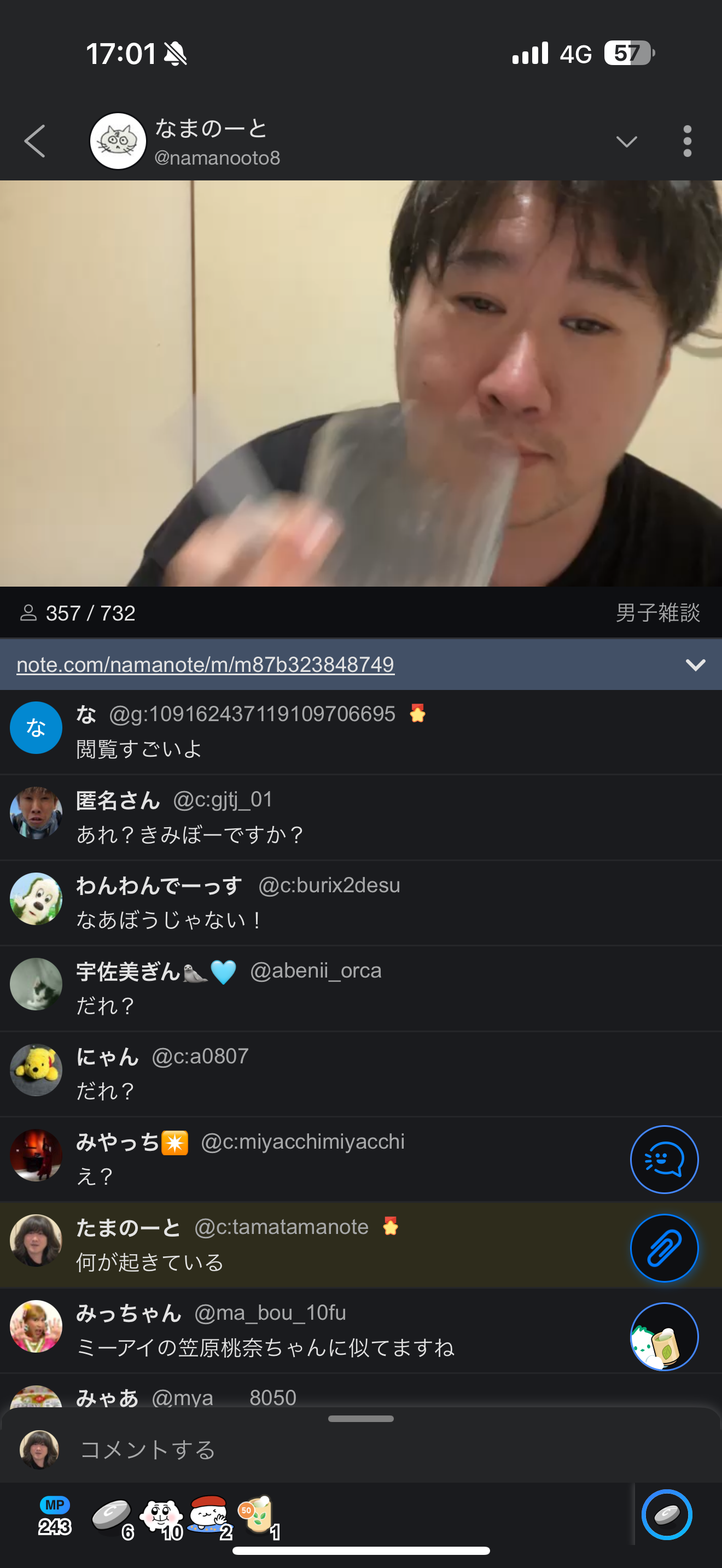The height and width of the screenshot is (1568, 722).
Task: Open the three-dot overflow menu
Action: point(688,141)
